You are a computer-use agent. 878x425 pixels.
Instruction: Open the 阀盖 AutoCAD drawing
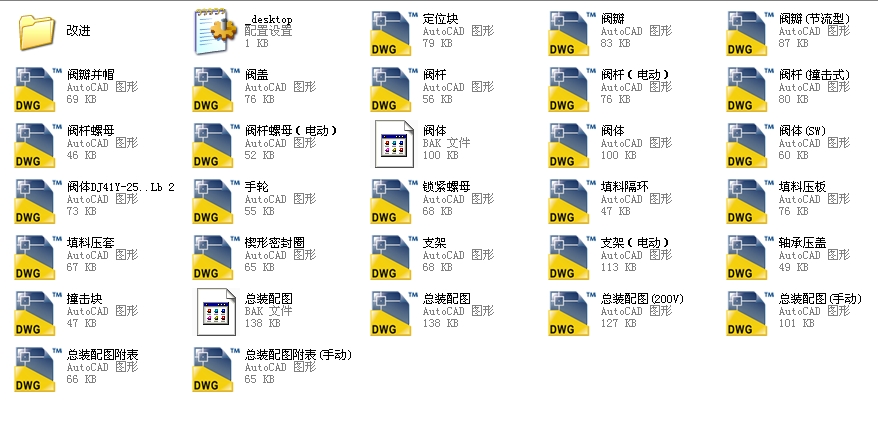[x=215, y=88]
